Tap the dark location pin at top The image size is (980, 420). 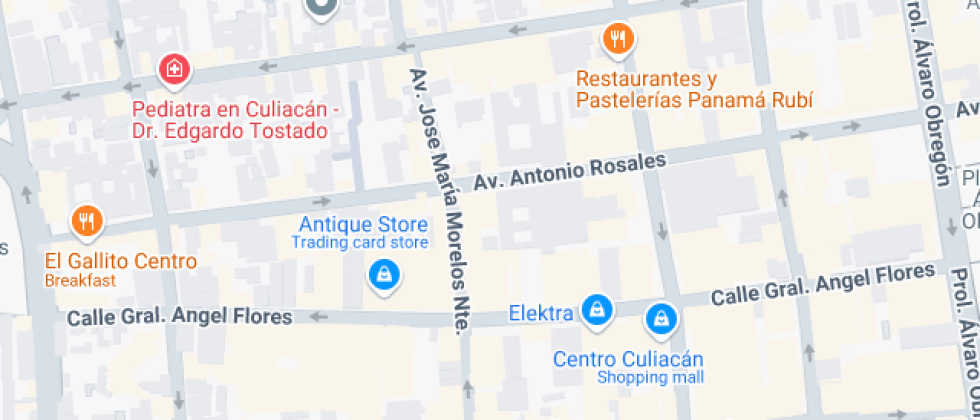point(321,6)
